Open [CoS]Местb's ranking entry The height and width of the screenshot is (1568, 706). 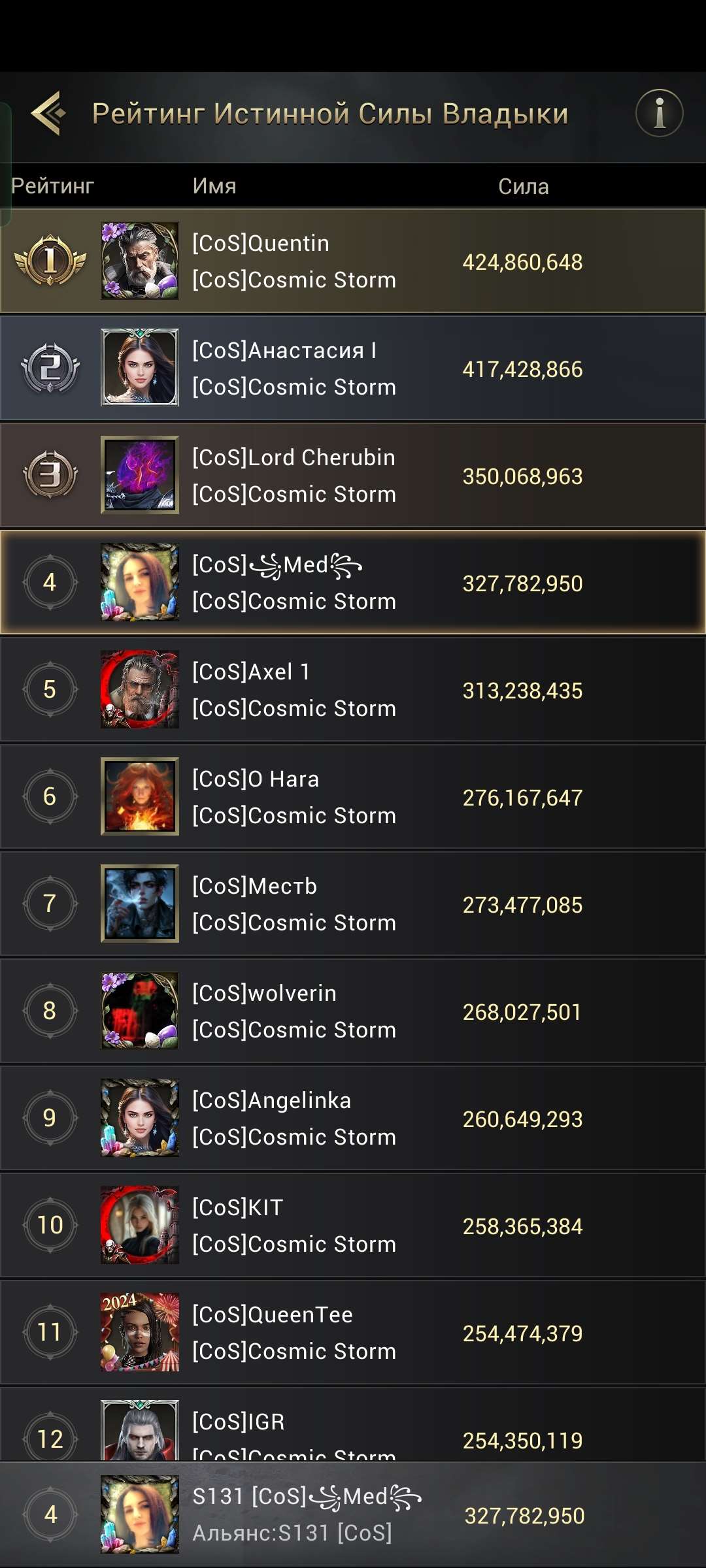click(353, 904)
